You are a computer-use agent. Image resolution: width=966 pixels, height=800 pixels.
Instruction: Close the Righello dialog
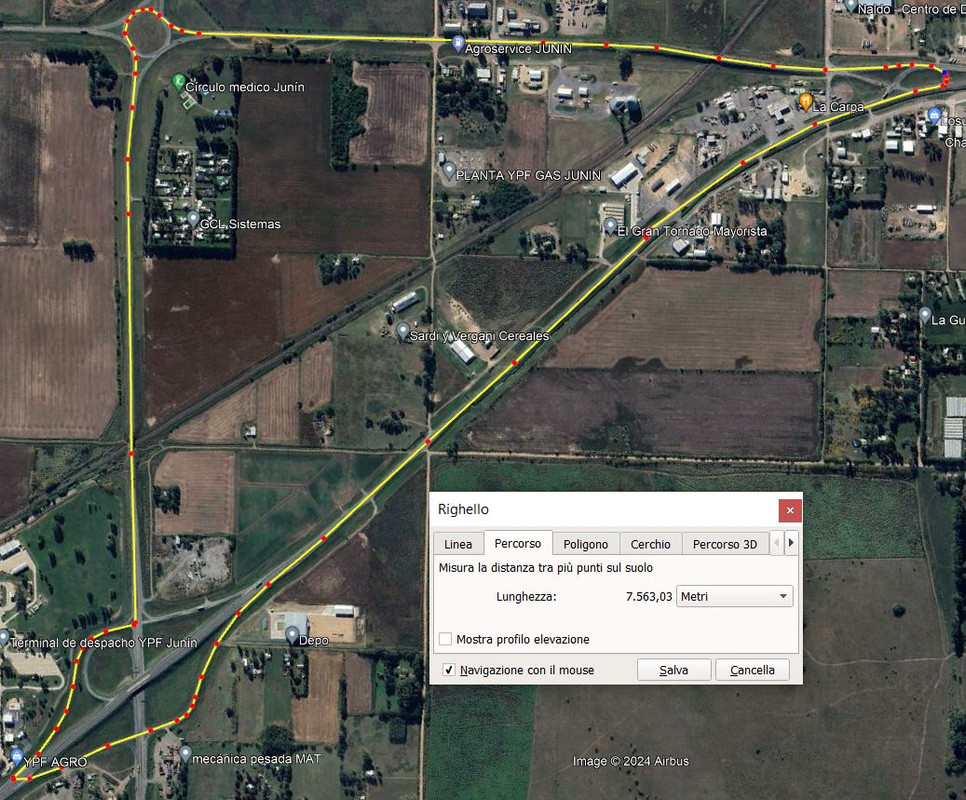pos(790,510)
